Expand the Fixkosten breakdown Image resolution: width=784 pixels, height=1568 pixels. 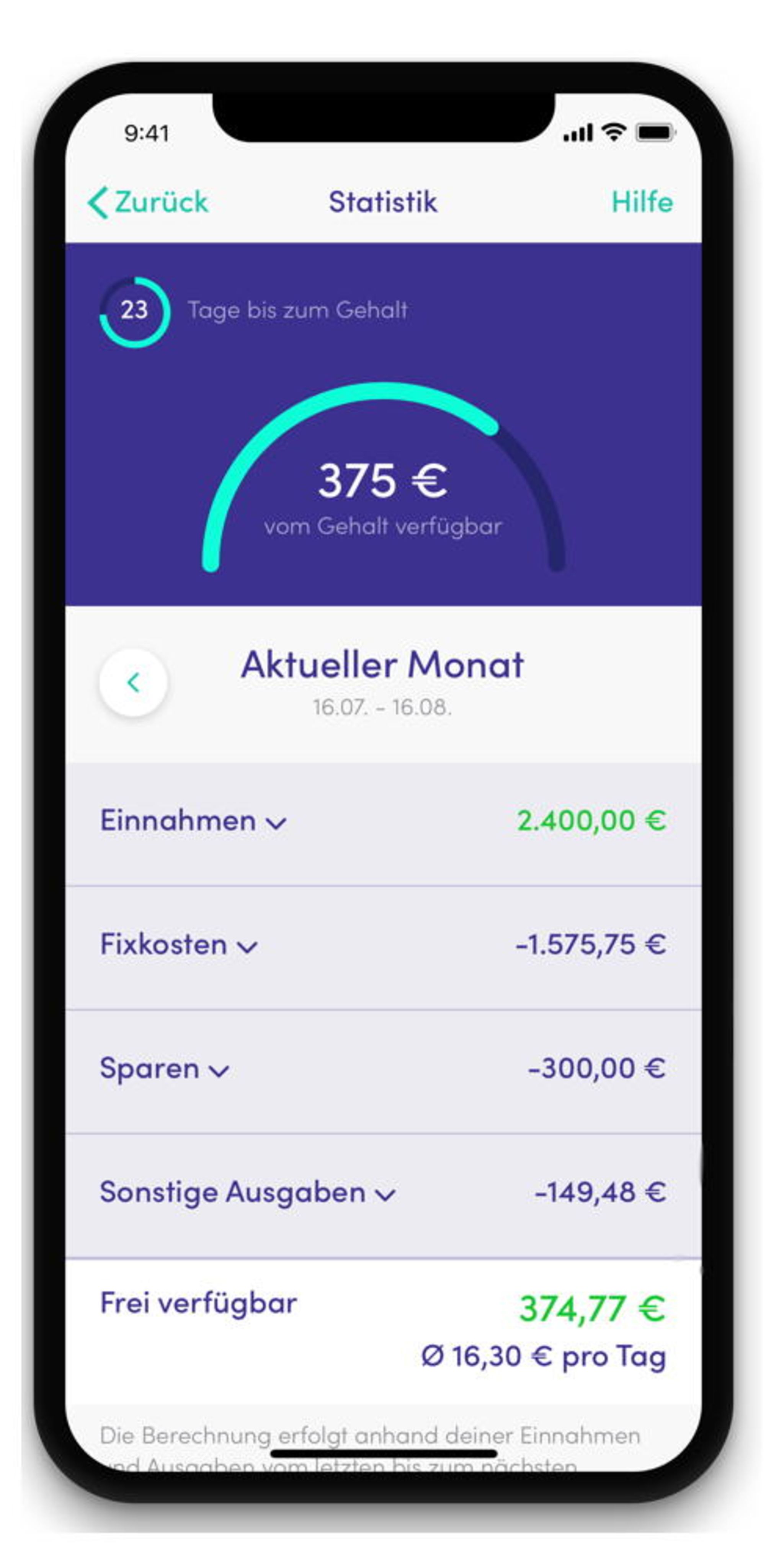178,945
